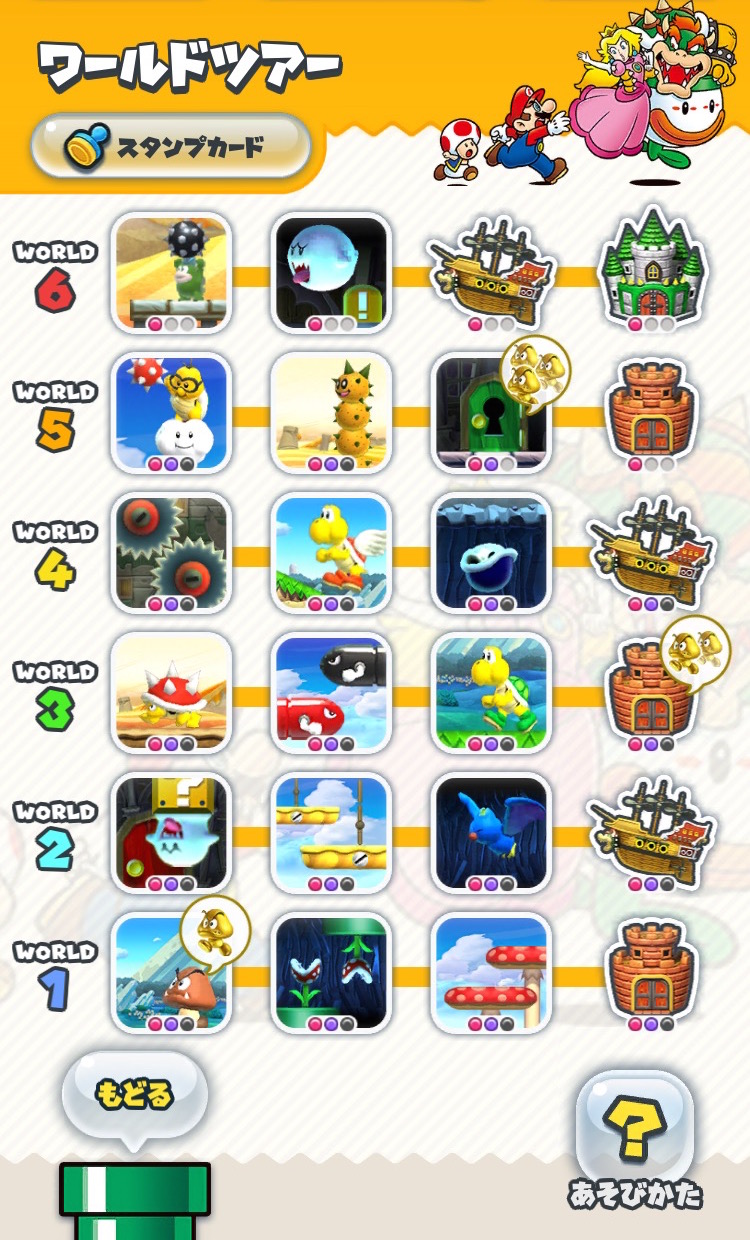Select World 1 Goomba level
Viewport: 750px width, 1240px height.
coord(171,972)
